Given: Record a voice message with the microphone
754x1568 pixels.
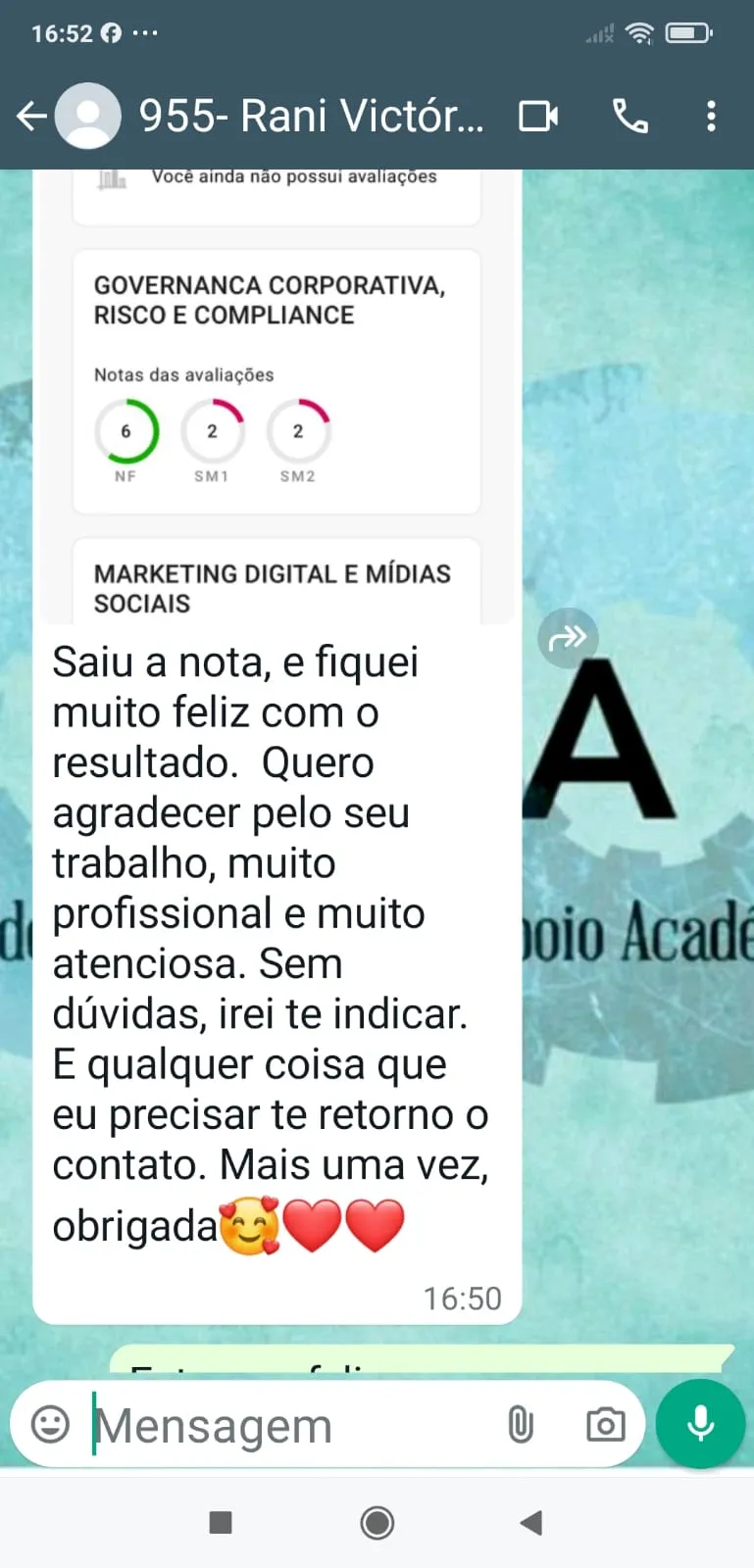Looking at the screenshot, I should coord(700,1424).
